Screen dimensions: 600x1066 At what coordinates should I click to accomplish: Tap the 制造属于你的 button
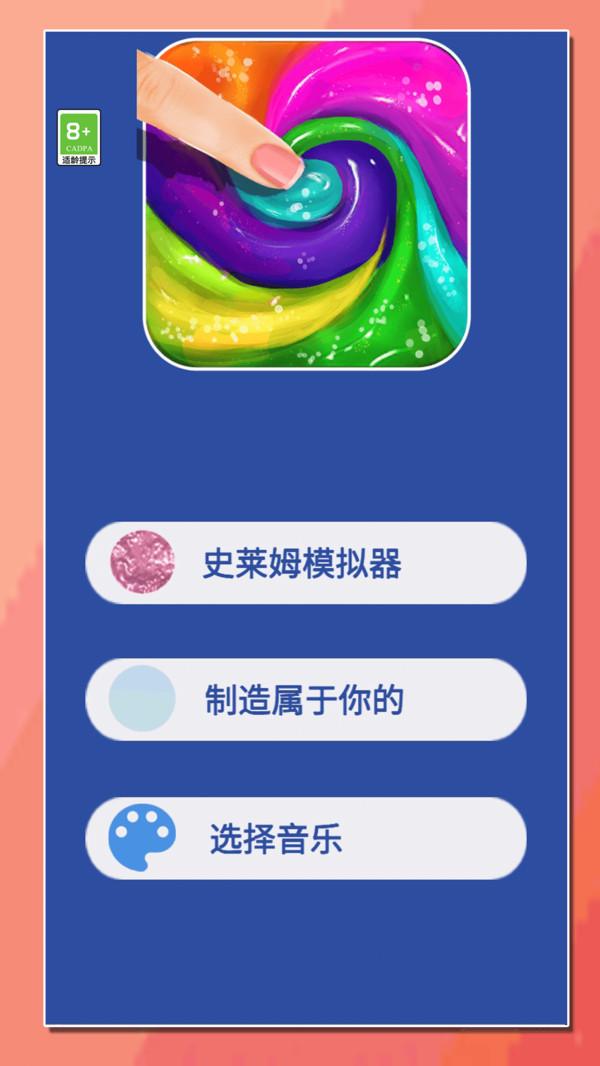tap(305, 700)
